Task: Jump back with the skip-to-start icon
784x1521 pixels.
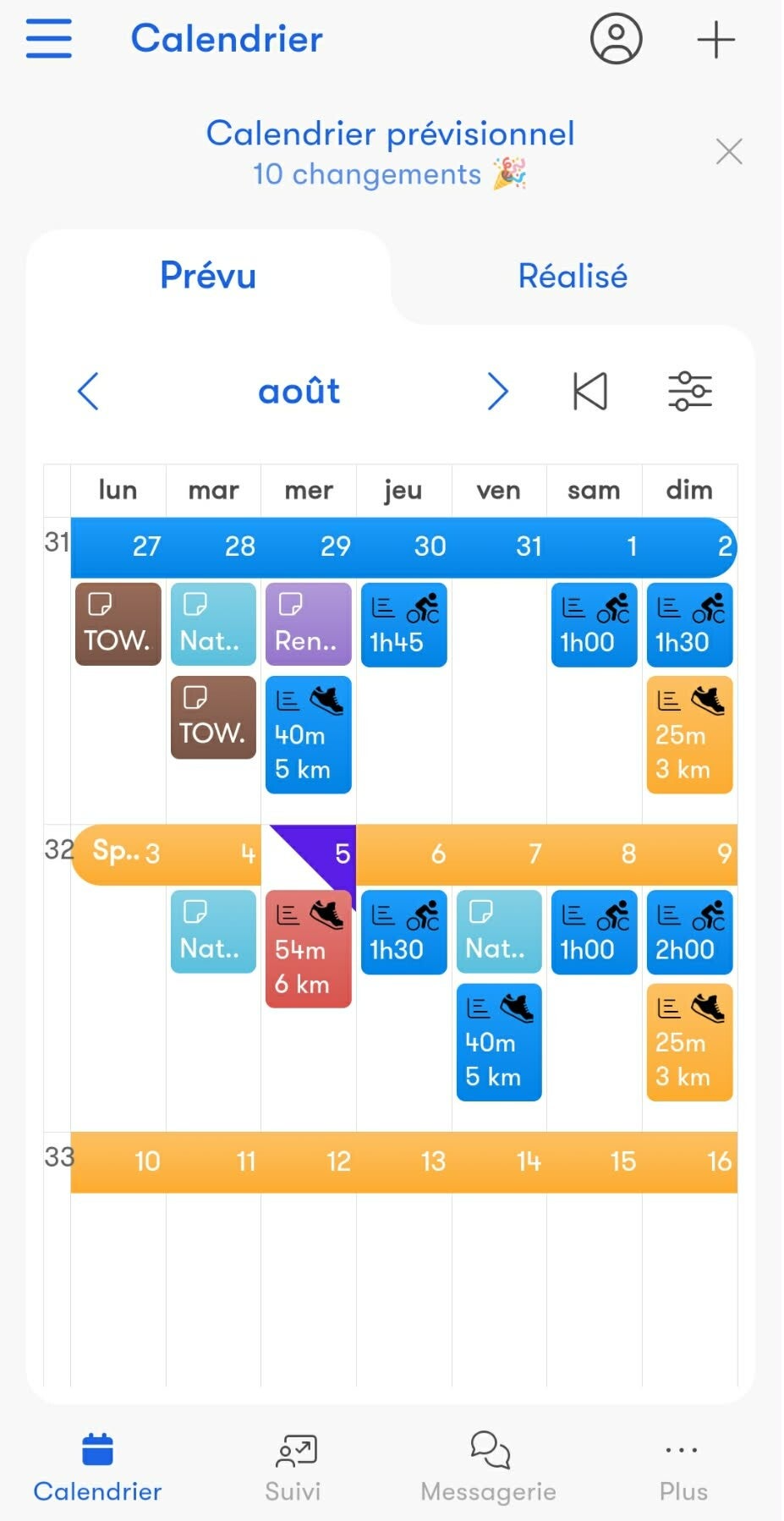Action: (x=589, y=391)
